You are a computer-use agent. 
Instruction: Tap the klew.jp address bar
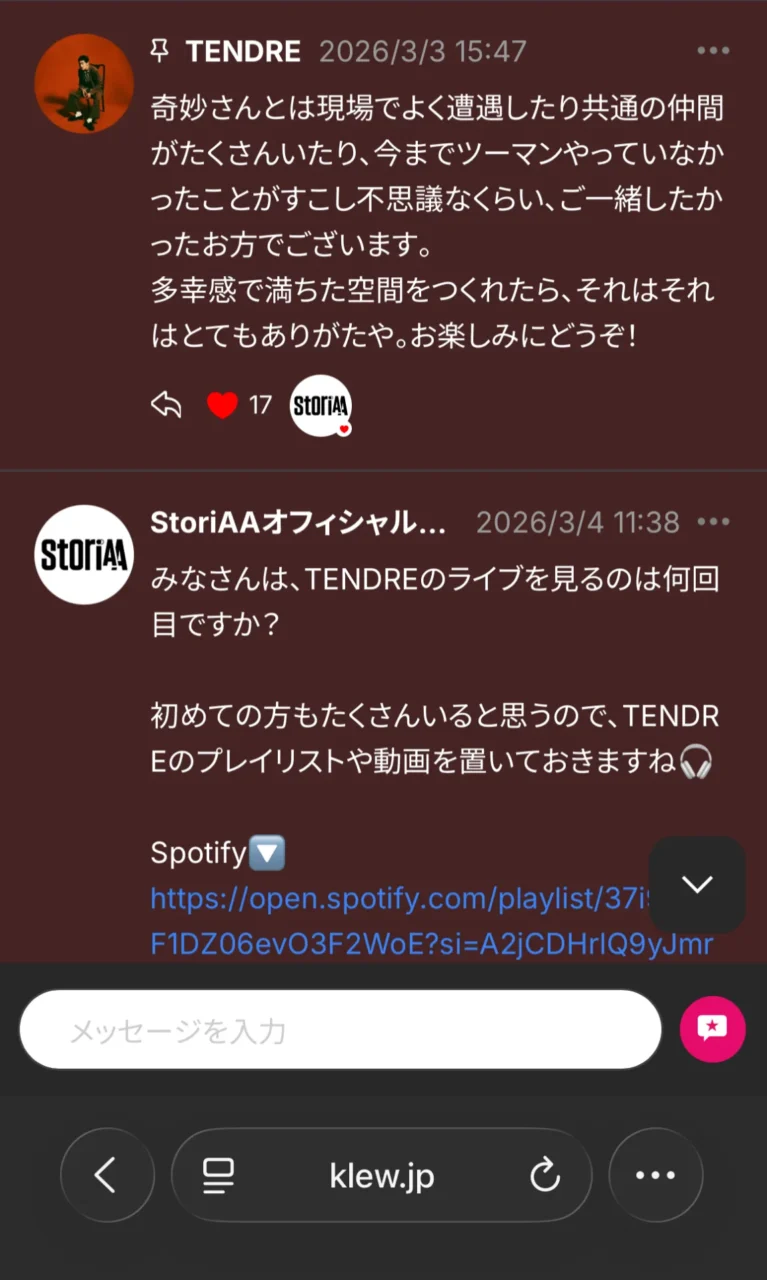tap(382, 1176)
